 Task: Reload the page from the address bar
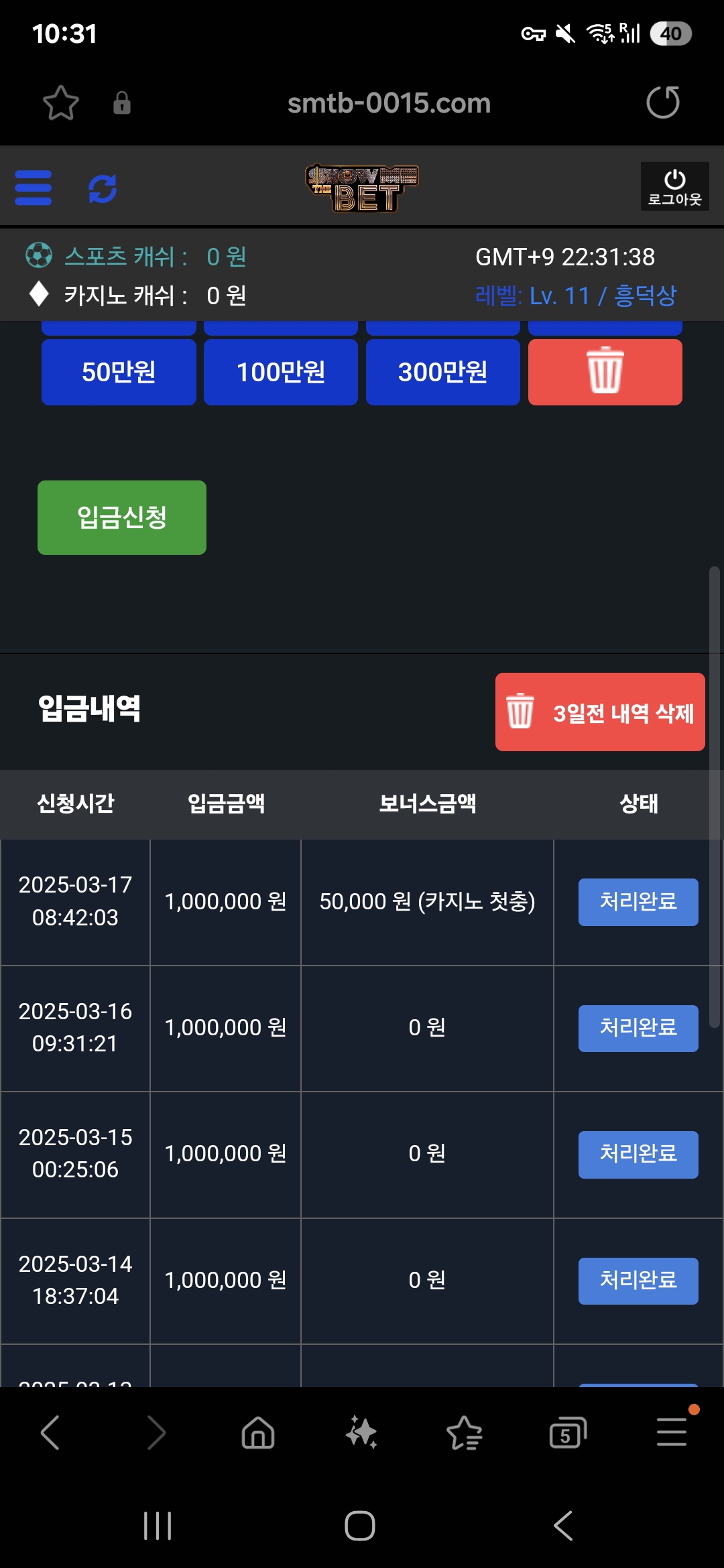(x=663, y=103)
